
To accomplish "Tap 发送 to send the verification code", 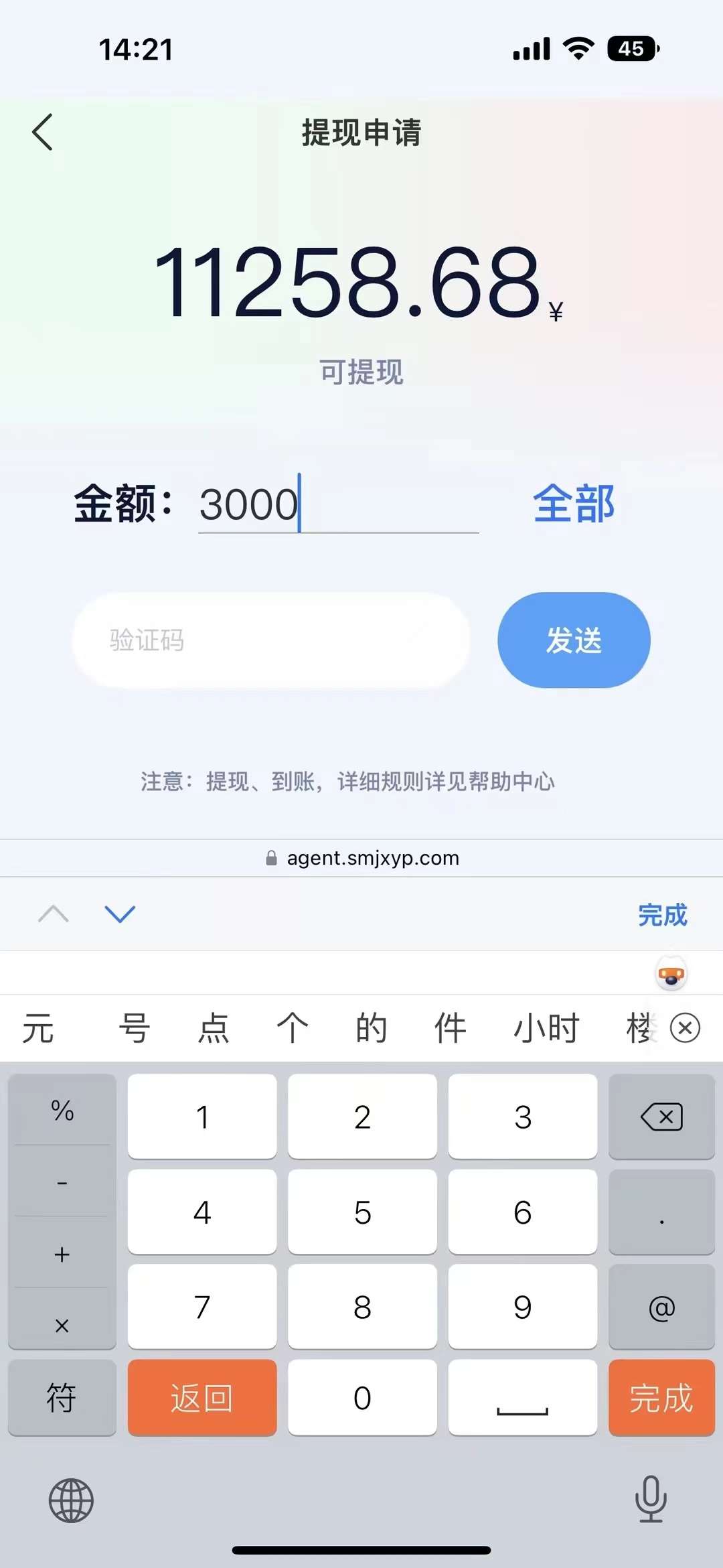I will [x=574, y=640].
